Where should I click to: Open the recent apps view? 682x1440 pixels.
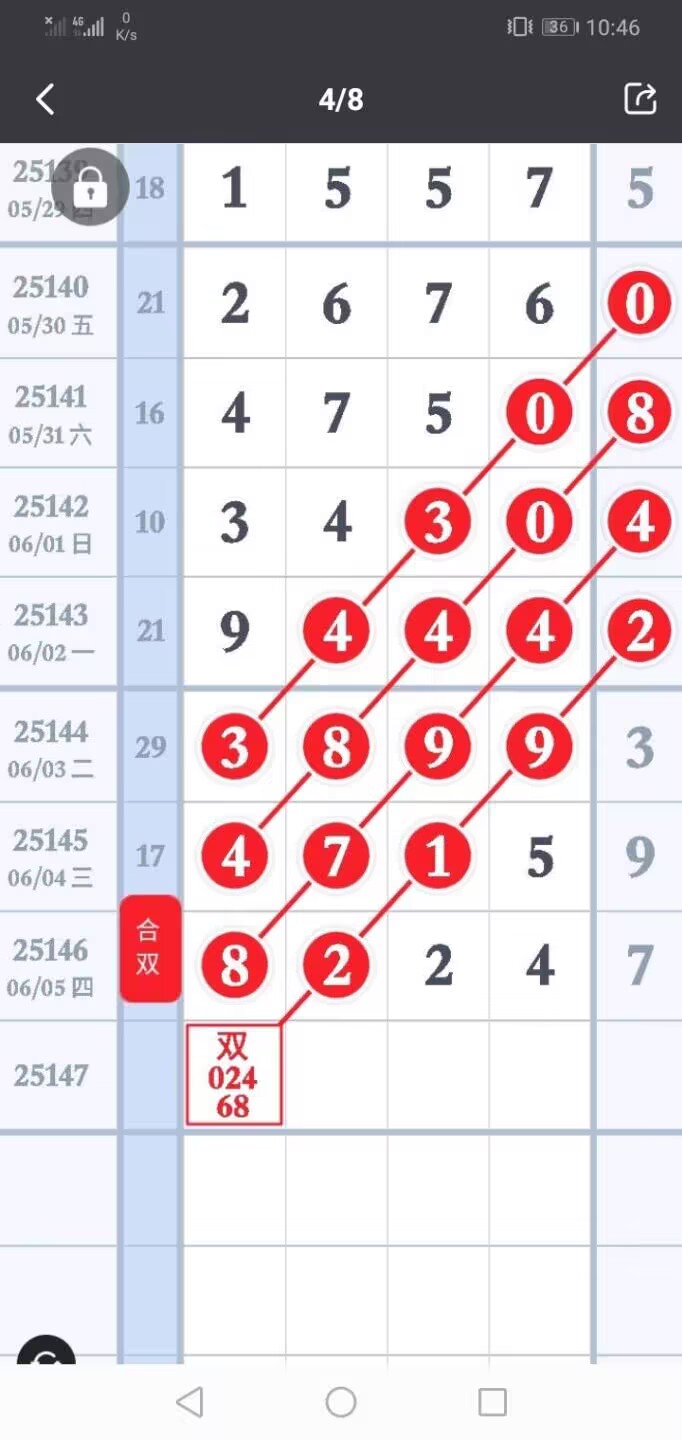tap(492, 1402)
